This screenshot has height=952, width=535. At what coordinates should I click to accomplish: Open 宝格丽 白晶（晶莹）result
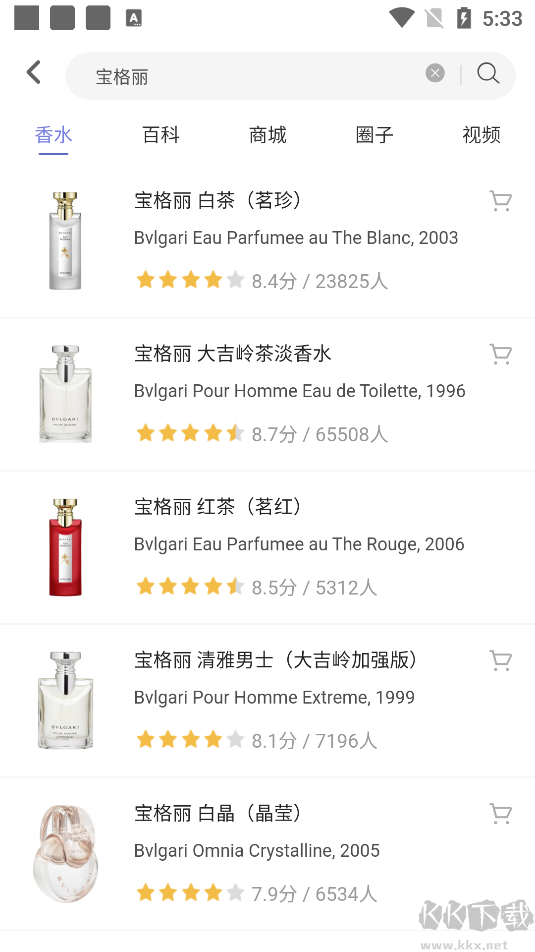(x=267, y=853)
